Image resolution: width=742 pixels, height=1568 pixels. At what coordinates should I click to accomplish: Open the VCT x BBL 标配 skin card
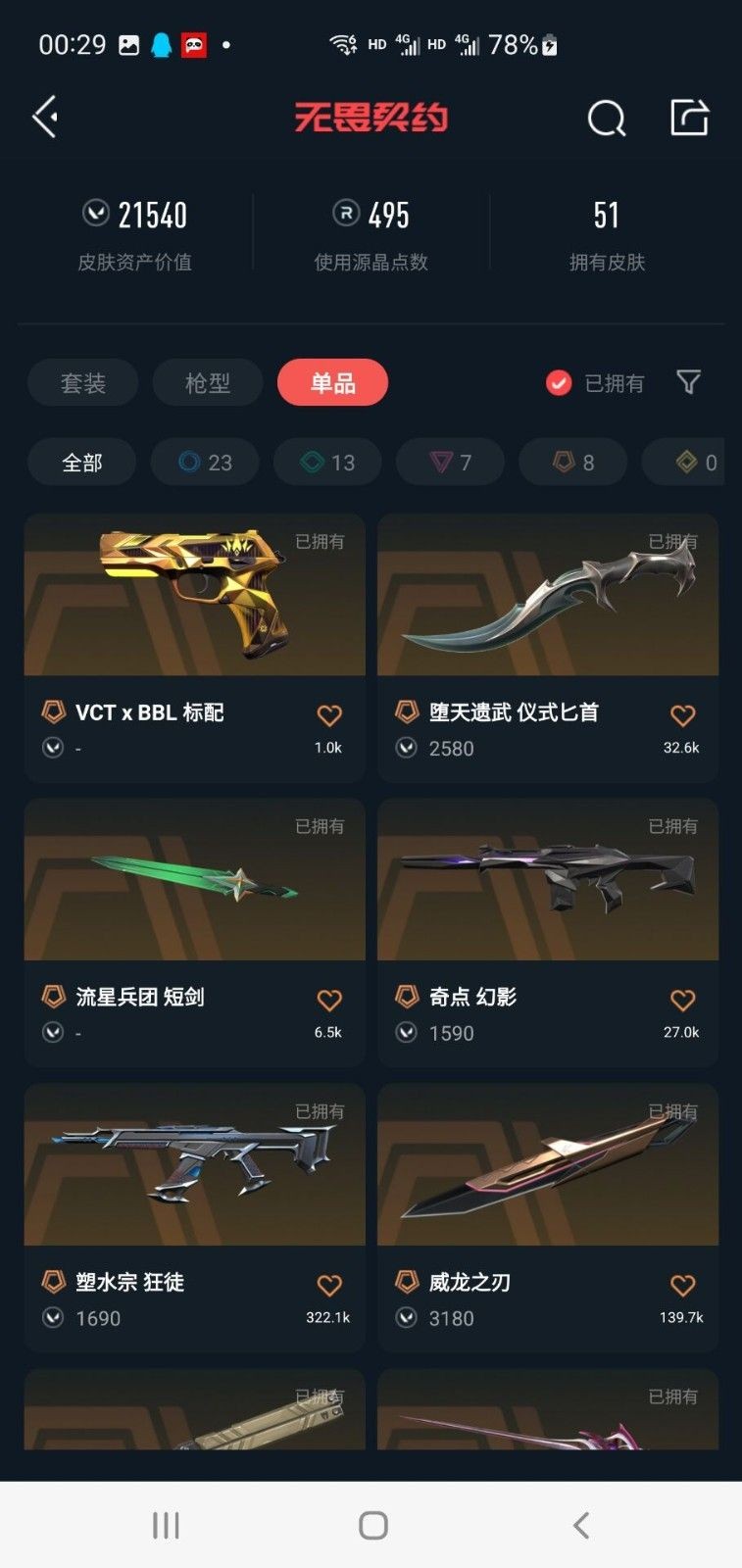click(194, 647)
